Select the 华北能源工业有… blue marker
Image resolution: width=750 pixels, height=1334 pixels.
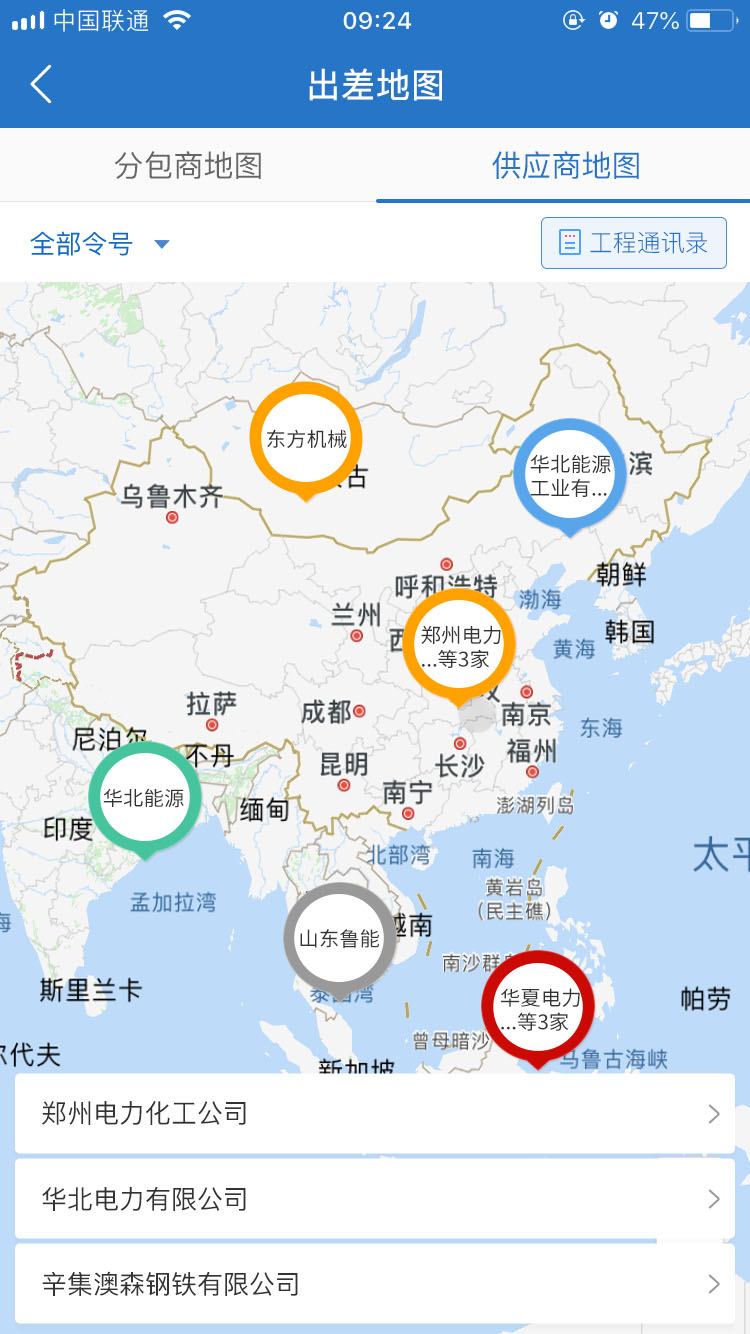[570, 475]
